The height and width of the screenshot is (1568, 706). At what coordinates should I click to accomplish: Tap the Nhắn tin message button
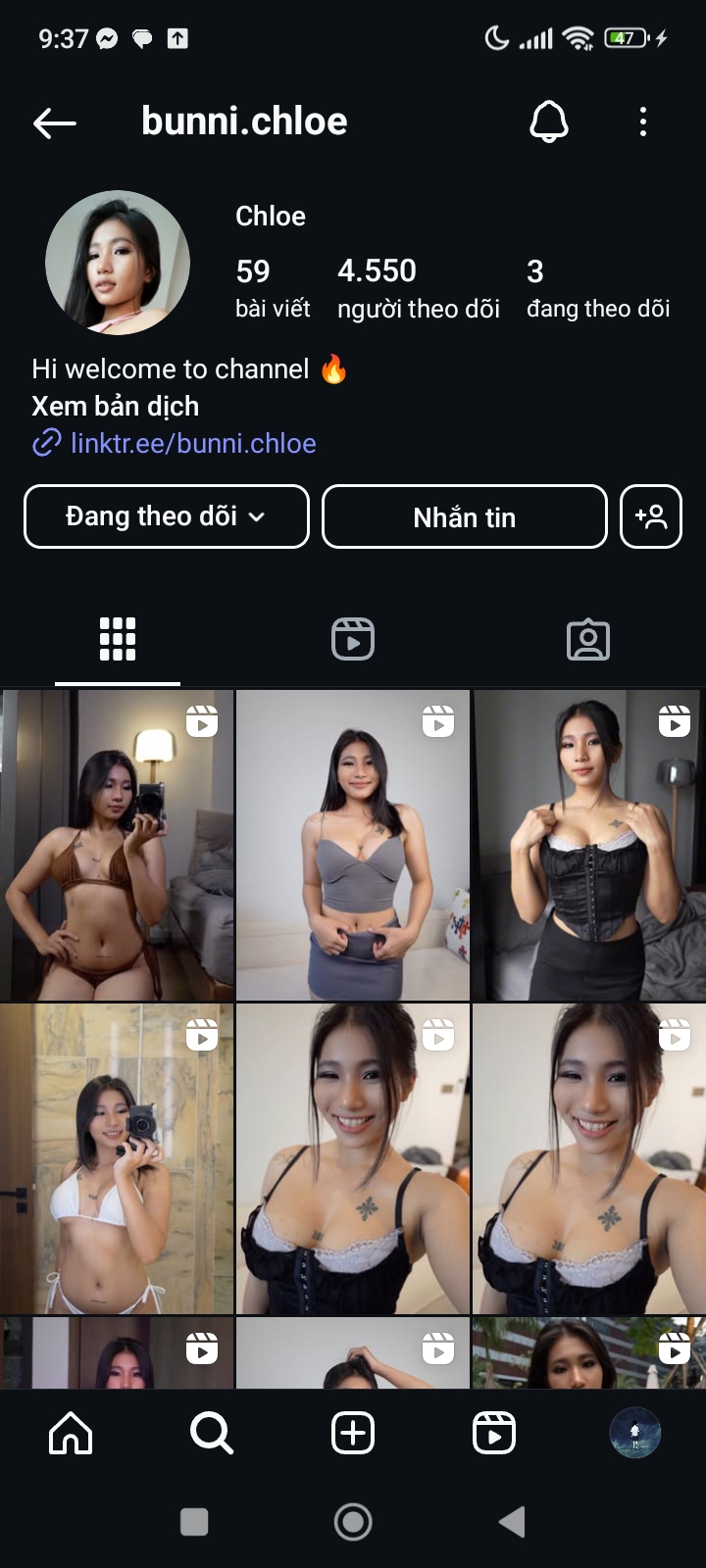[465, 516]
